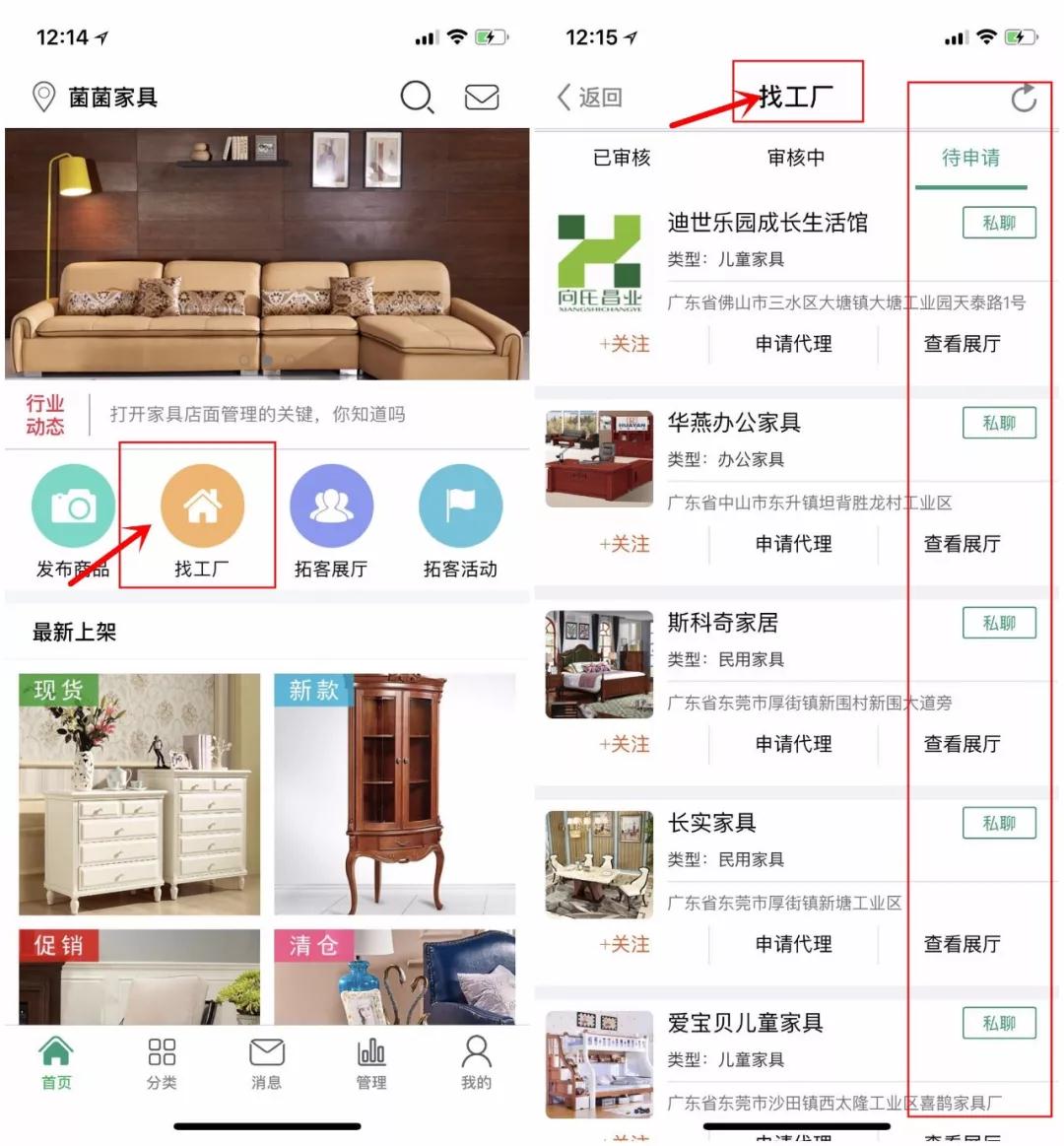Tap 私聊 for 迪世乐园成长生活馆
This screenshot has width=1064, height=1146.
coord(999,223)
